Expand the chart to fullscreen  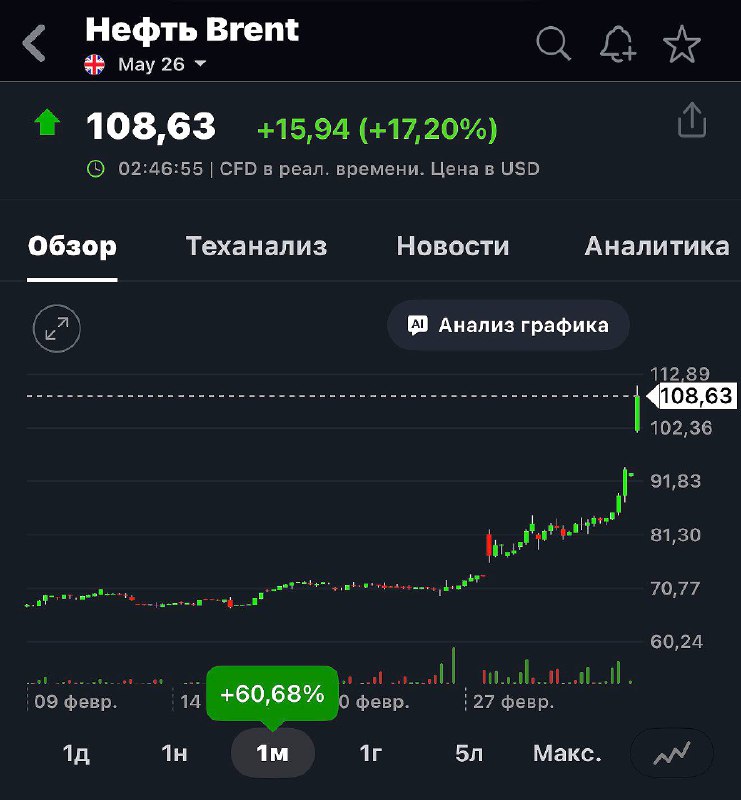(56, 328)
